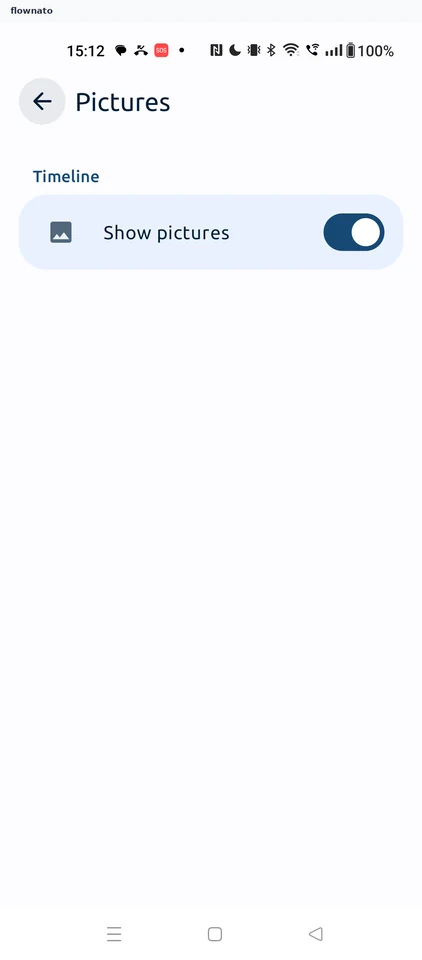Turn off the Show pictures switch

[354, 233]
